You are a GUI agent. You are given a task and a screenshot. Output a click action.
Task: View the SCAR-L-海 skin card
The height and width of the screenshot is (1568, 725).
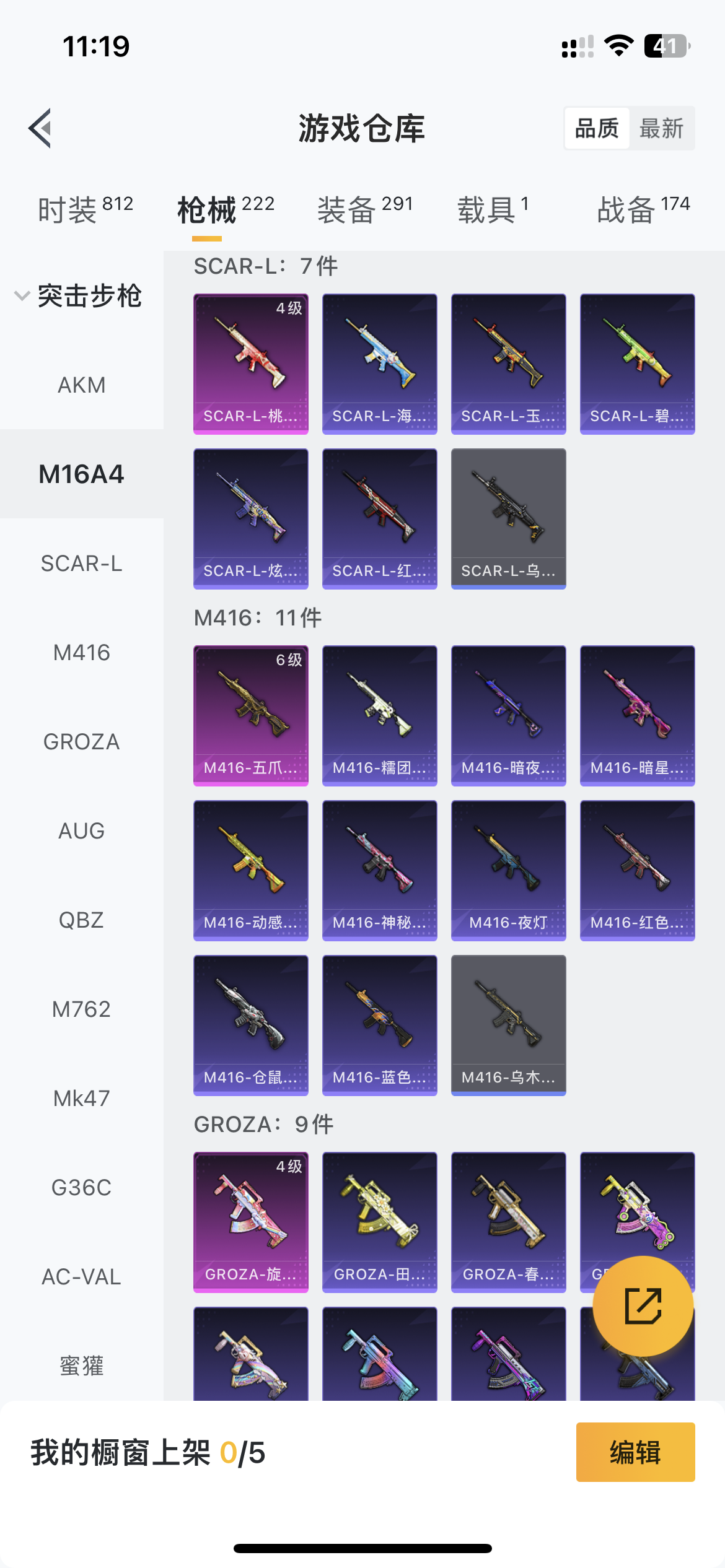(380, 364)
